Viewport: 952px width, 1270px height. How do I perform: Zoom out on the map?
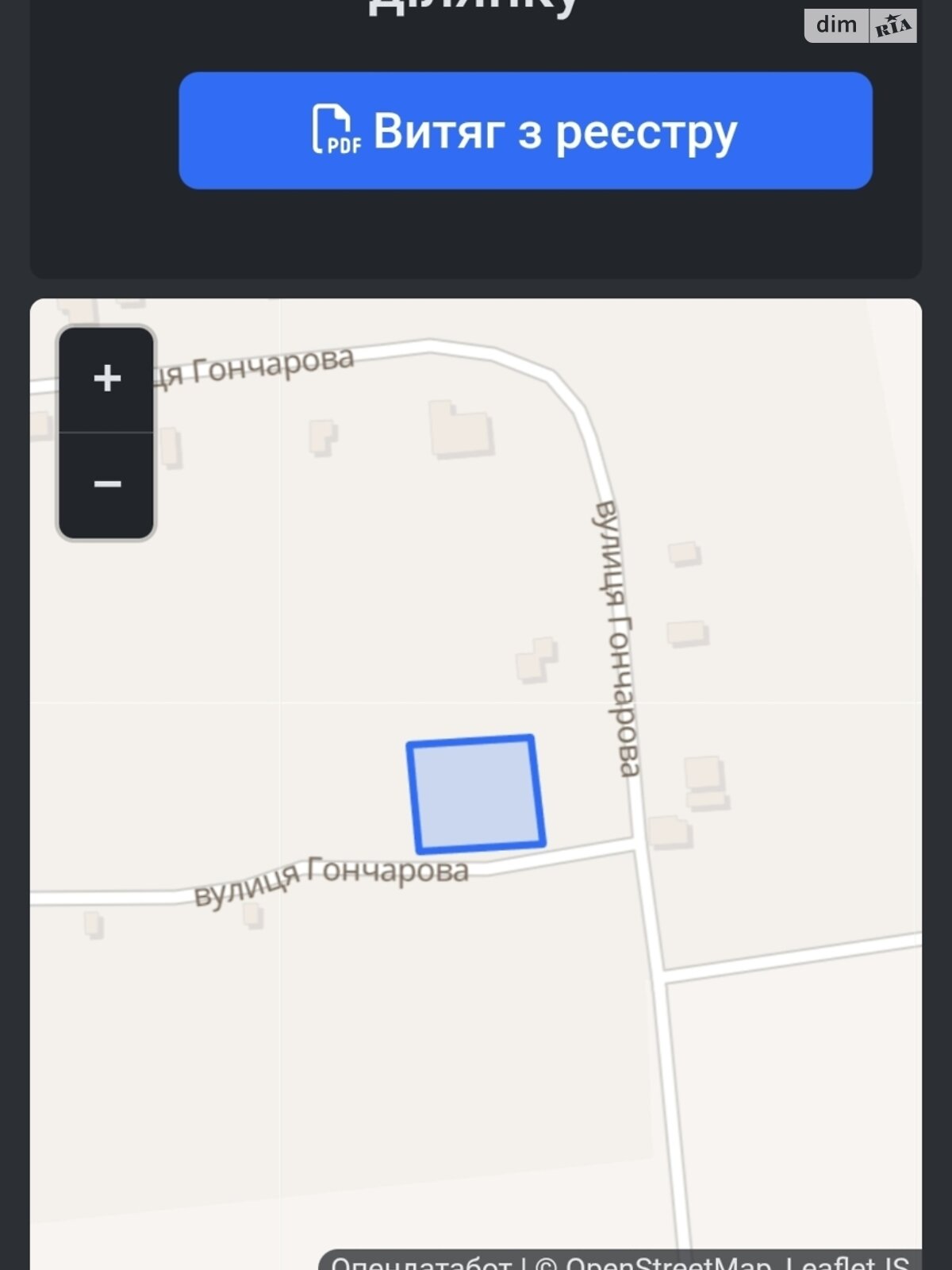(x=106, y=484)
